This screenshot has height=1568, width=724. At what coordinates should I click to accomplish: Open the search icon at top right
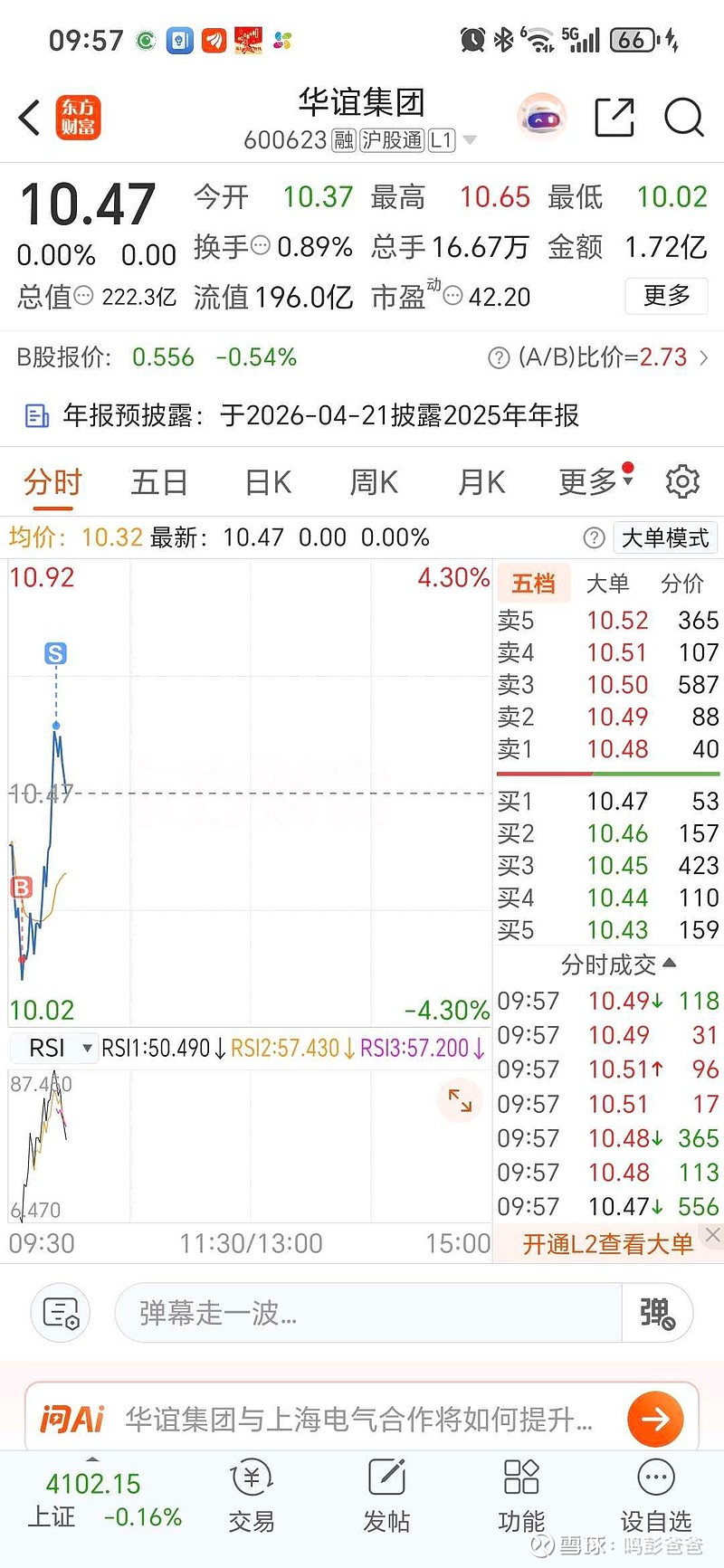pos(685,118)
